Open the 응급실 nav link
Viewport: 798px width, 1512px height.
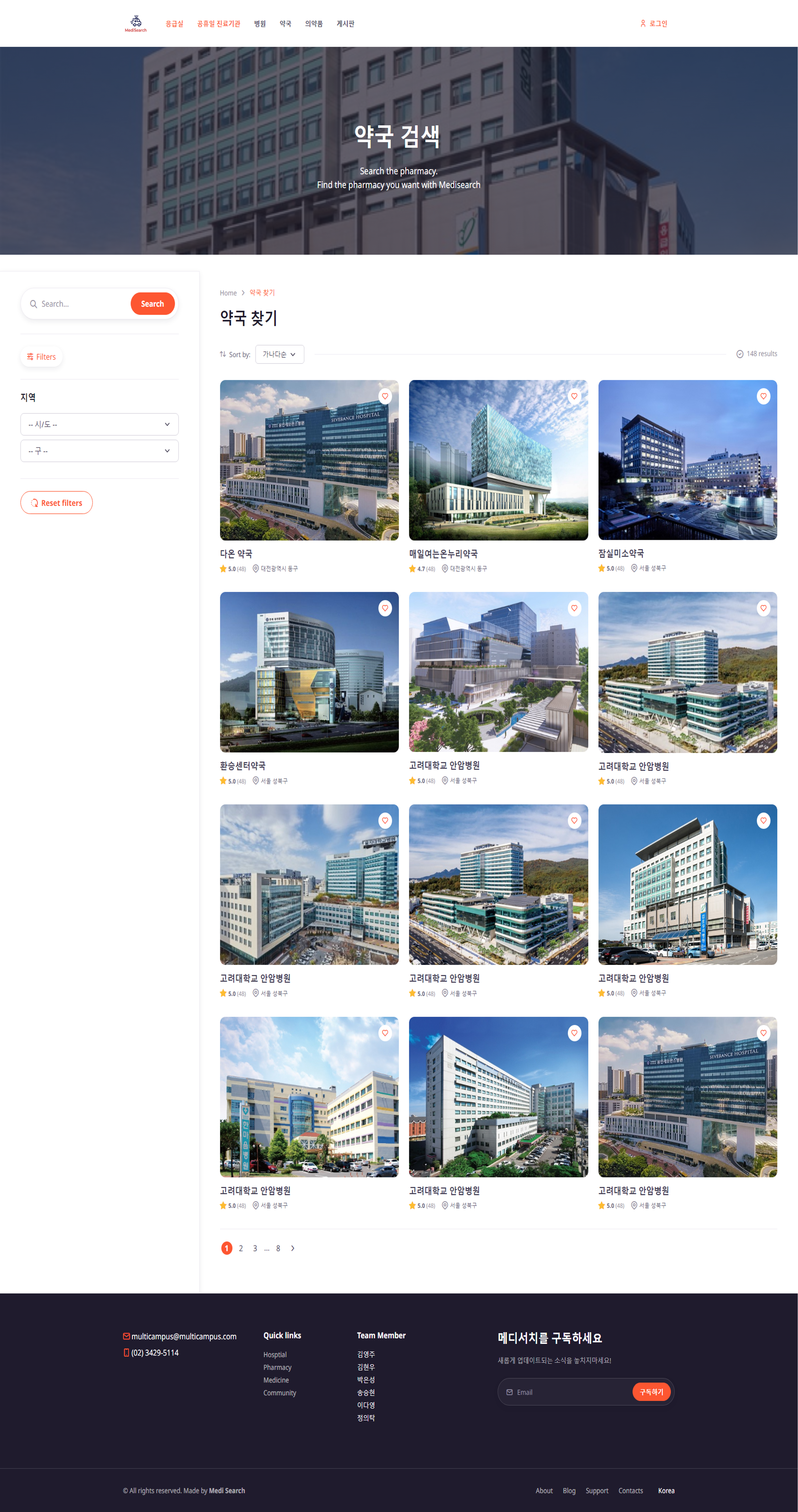[x=174, y=23]
